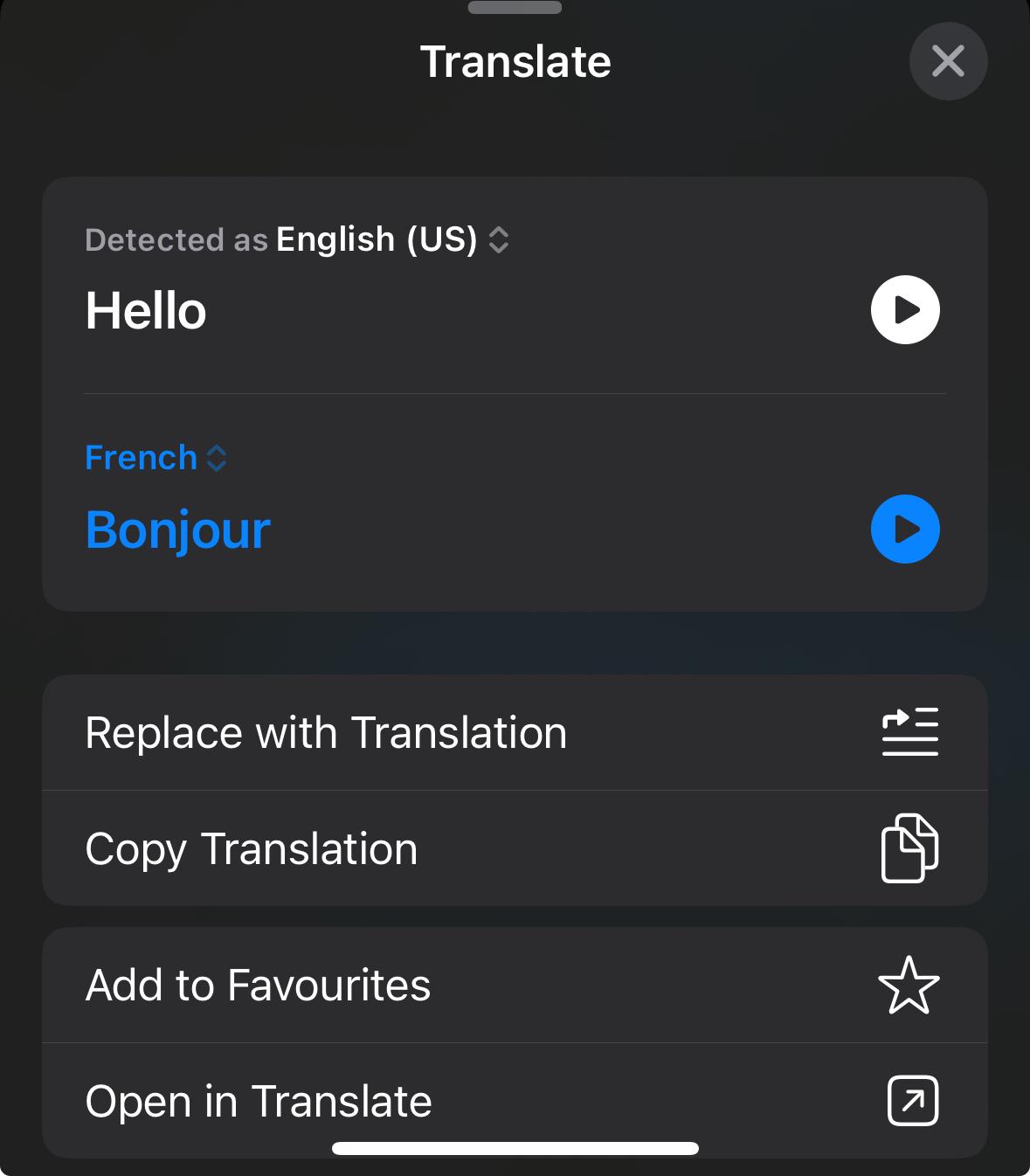The width and height of the screenshot is (1030, 1176).
Task: Play audio for Hello
Action: pos(905,310)
